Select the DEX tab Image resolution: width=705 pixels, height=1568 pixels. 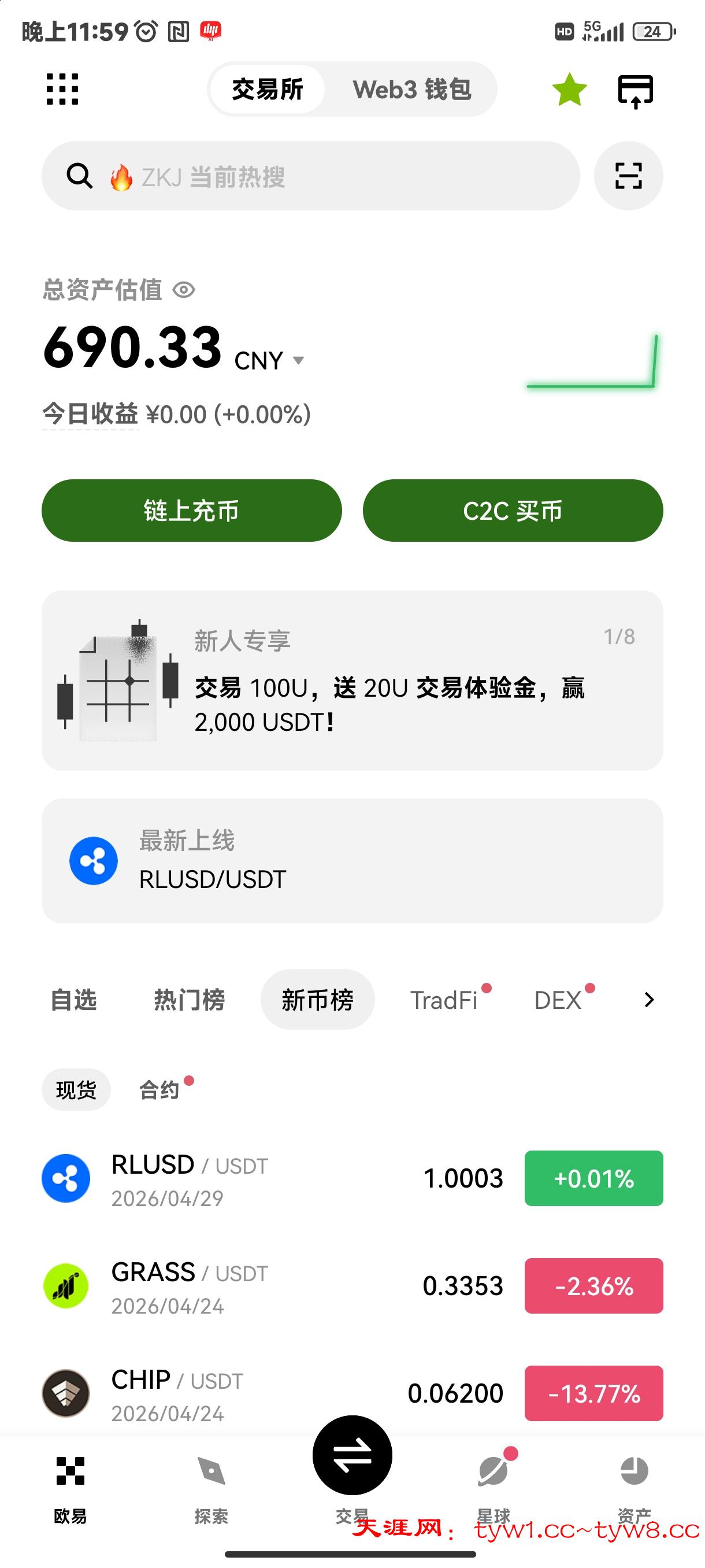[x=558, y=1001]
